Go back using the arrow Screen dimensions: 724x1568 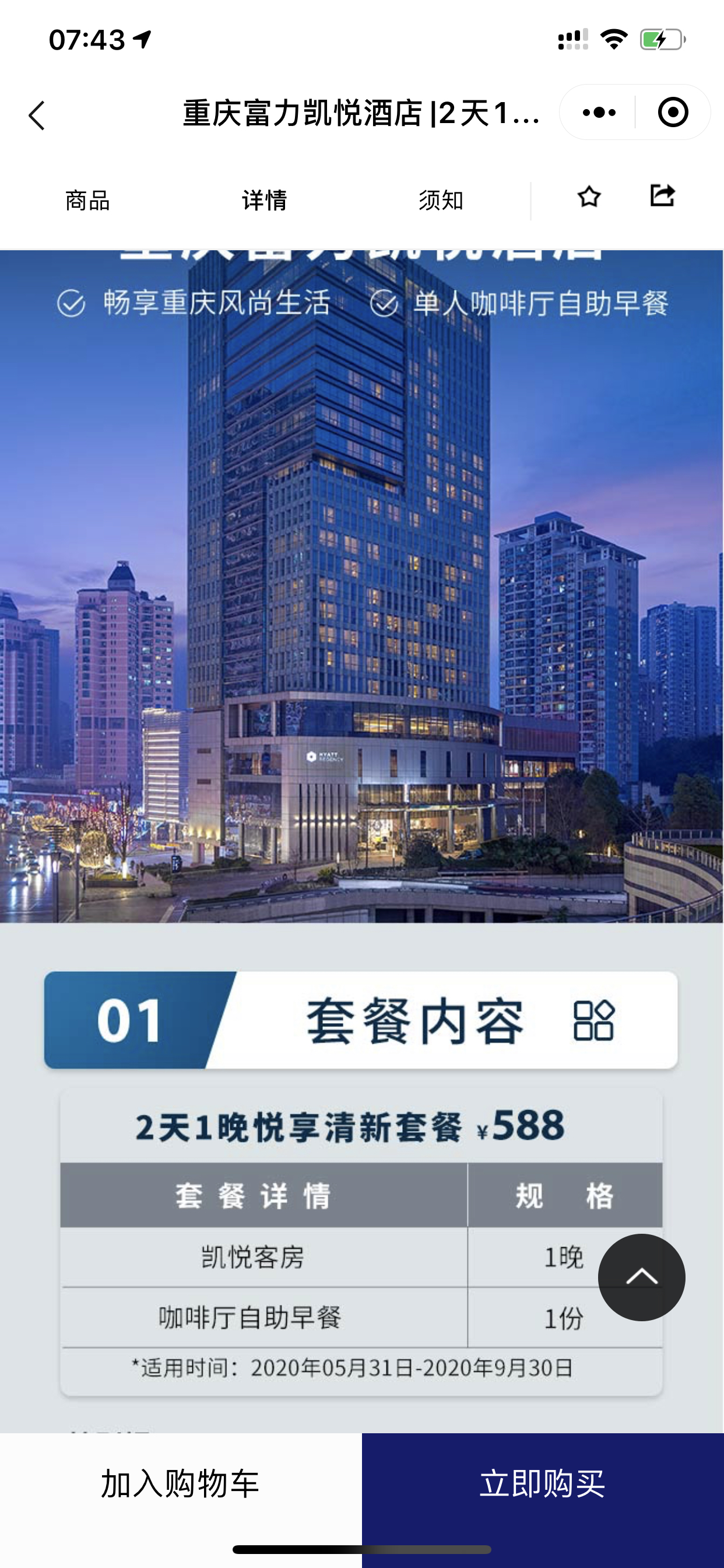point(37,115)
